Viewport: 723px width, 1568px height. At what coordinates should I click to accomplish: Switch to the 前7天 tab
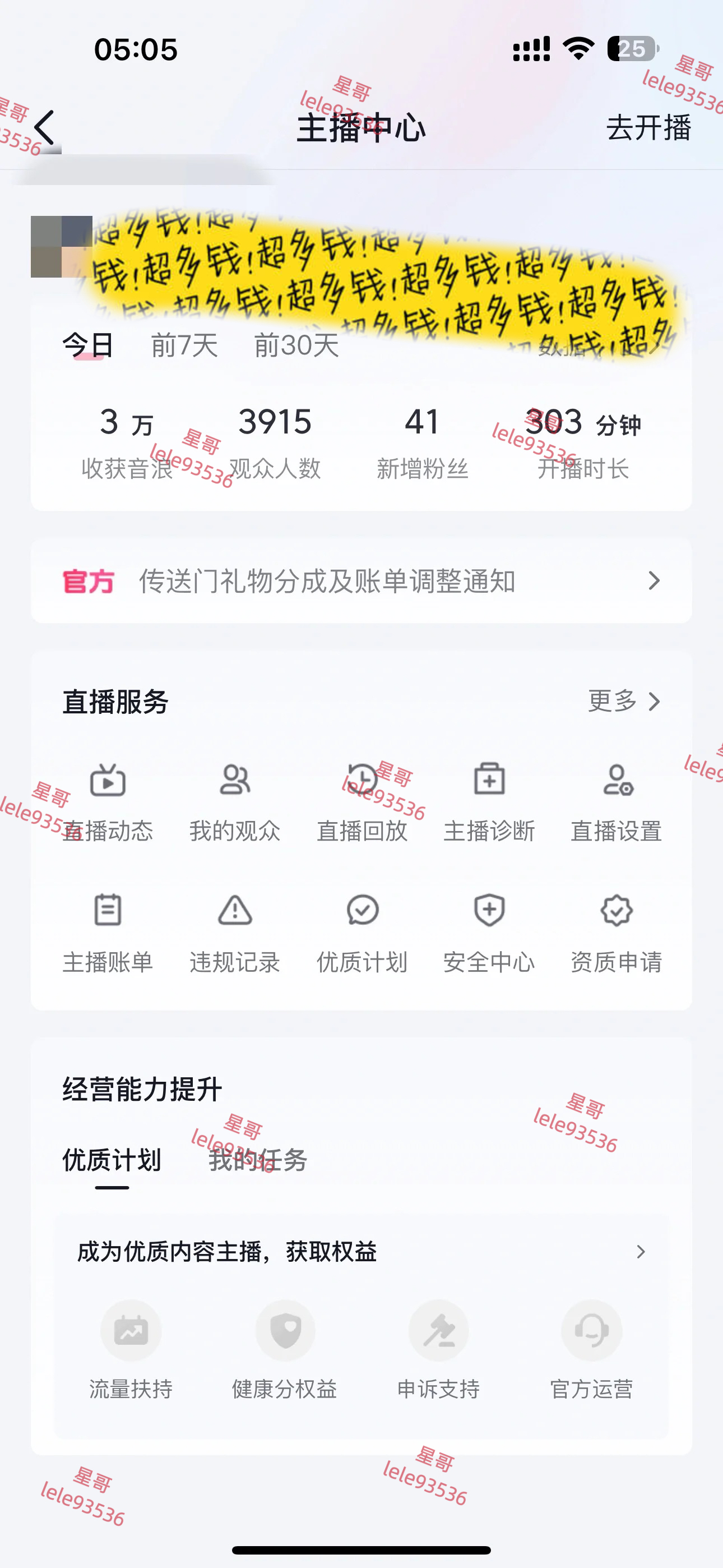tap(184, 345)
